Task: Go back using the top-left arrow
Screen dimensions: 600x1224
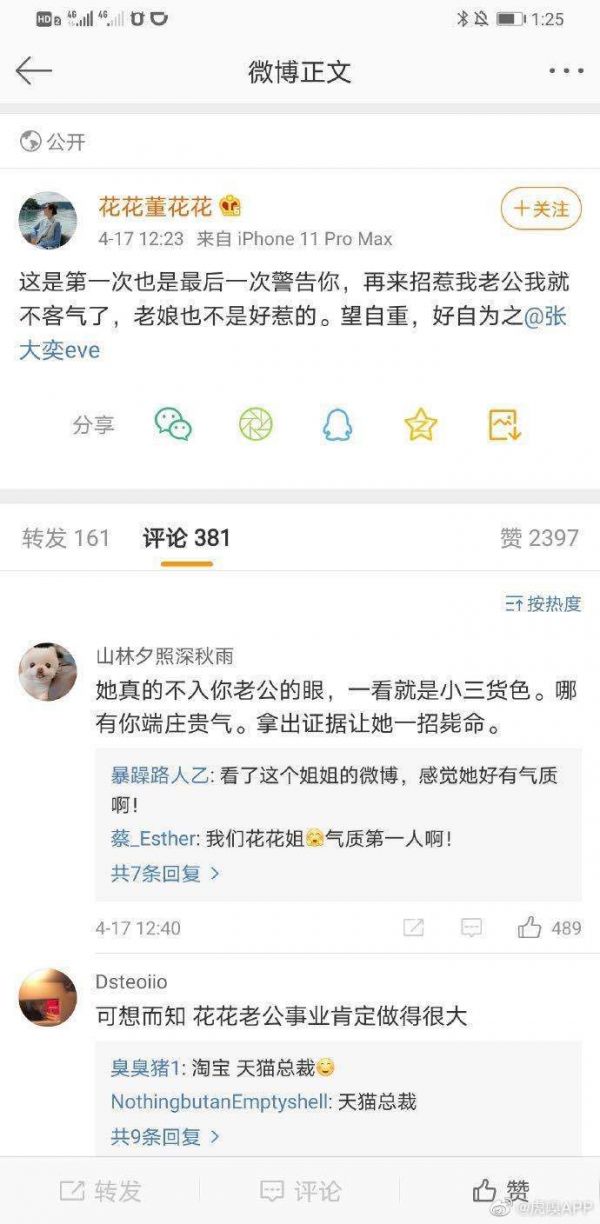Action: (33, 71)
